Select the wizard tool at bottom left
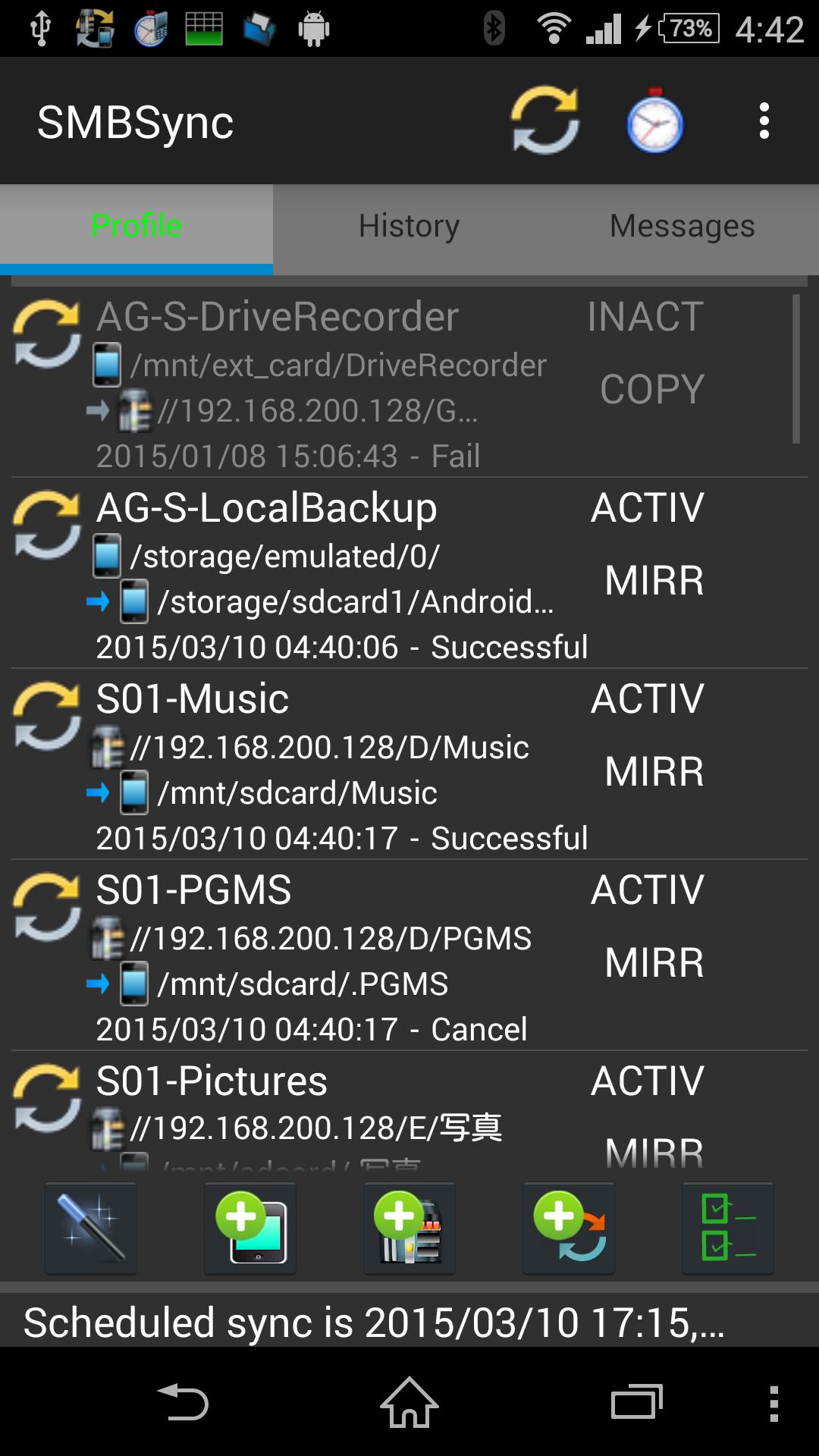 (89, 1228)
